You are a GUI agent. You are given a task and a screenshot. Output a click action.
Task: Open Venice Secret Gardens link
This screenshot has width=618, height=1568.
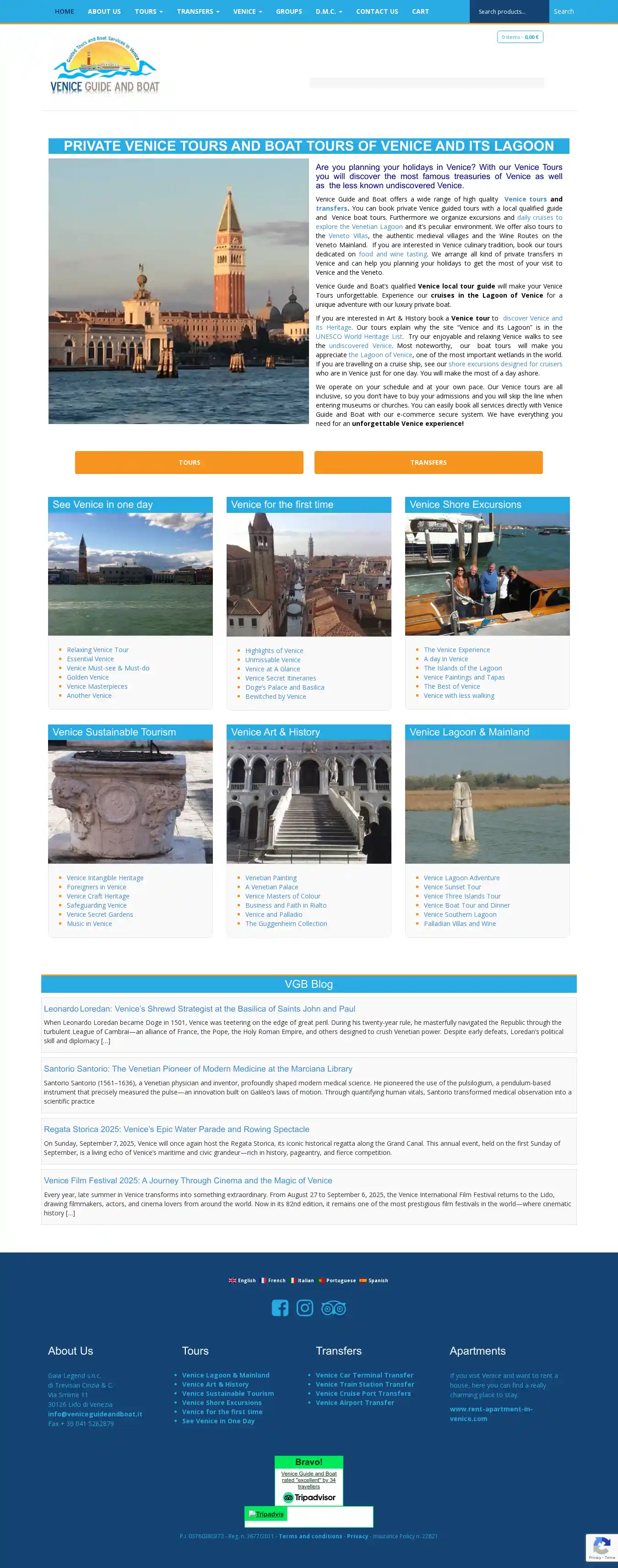[100, 914]
